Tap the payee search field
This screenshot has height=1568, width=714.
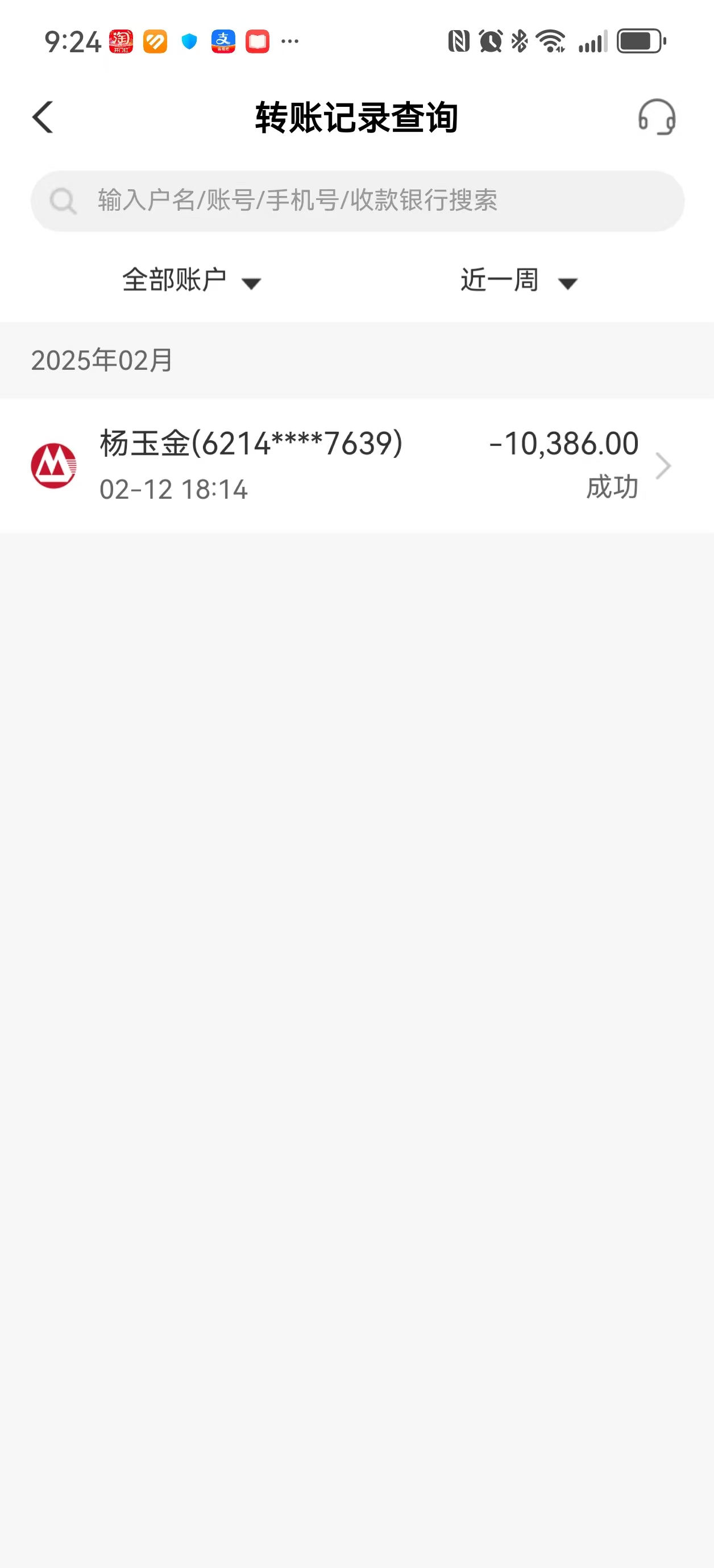358,201
